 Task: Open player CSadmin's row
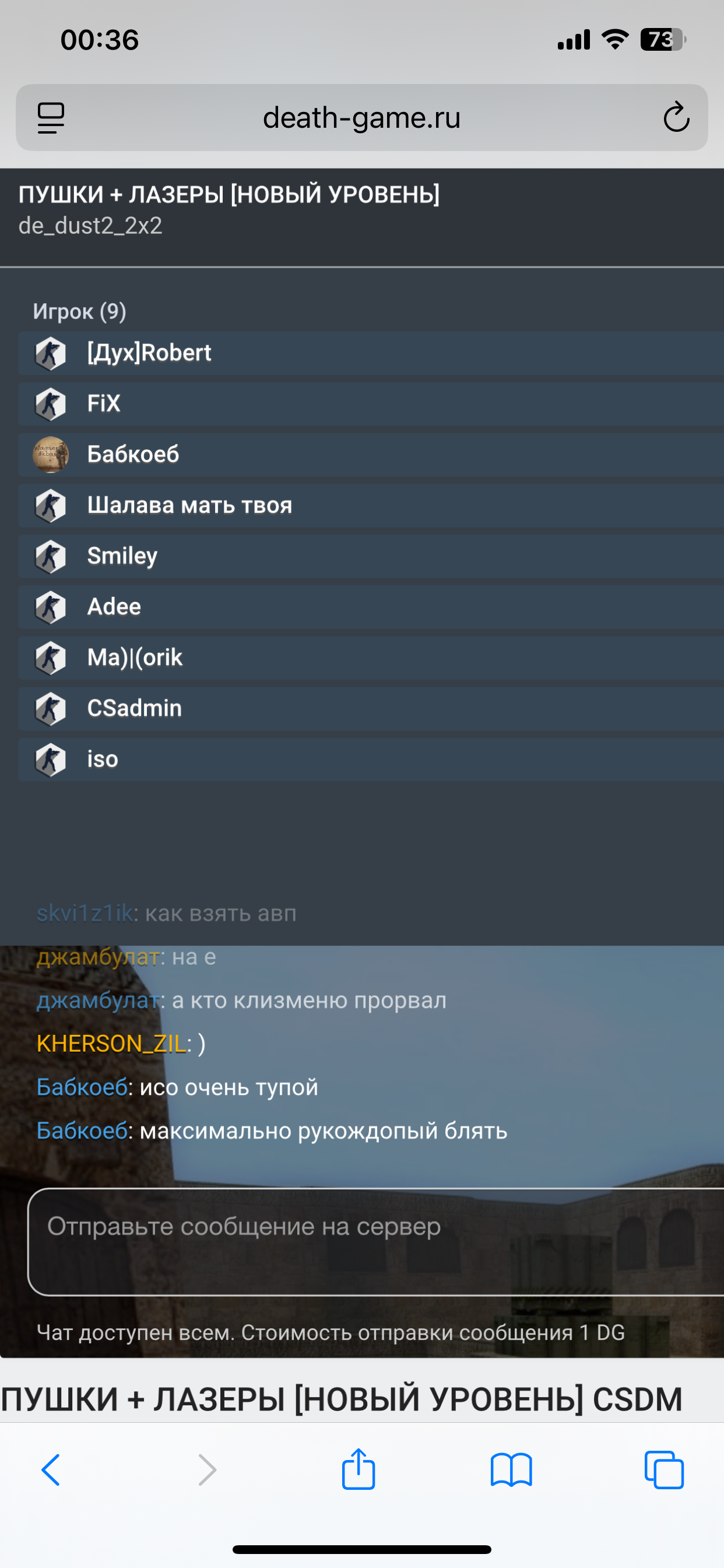point(365,709)
